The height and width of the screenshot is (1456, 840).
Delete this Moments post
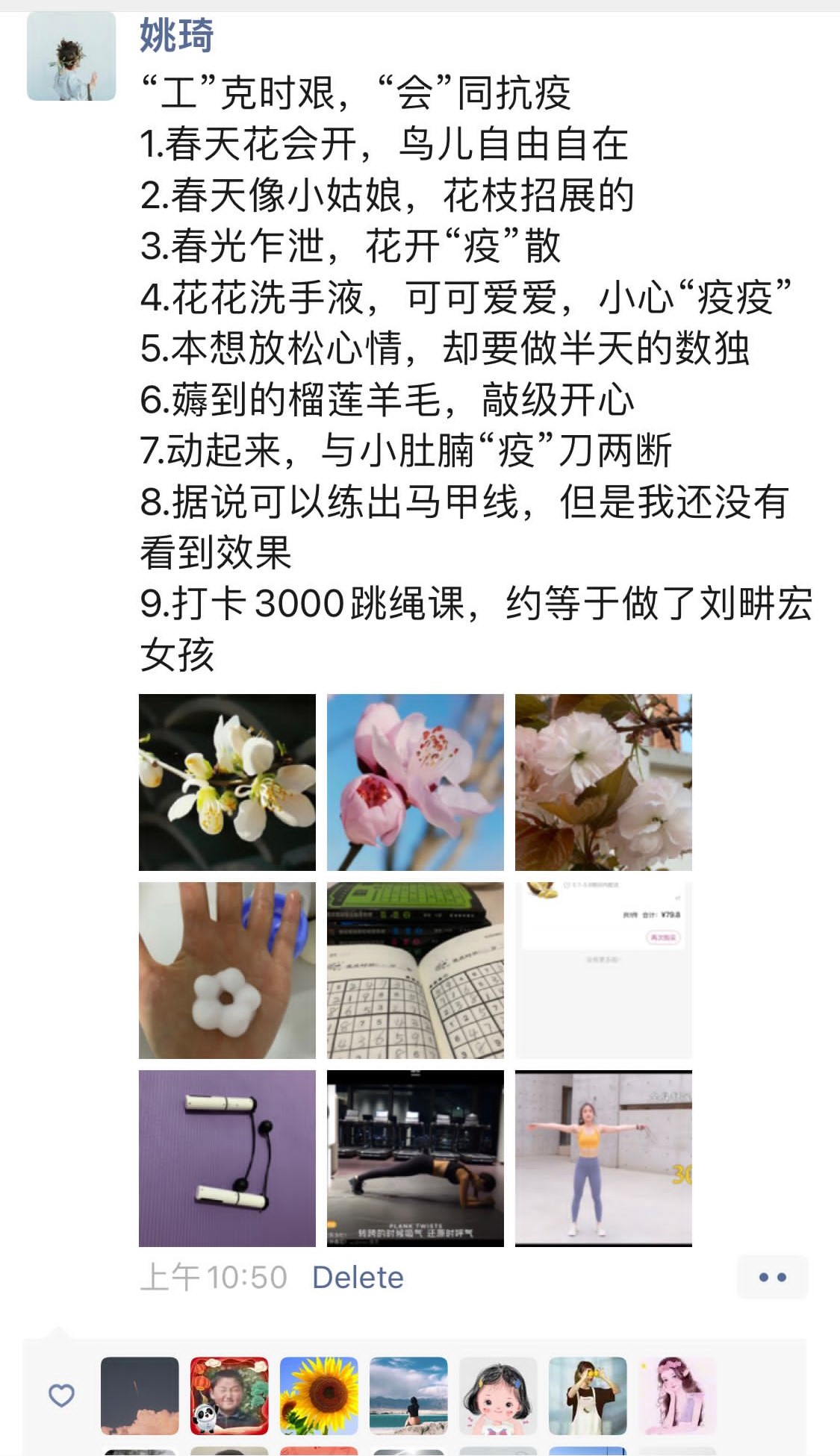coord(358,1278)
